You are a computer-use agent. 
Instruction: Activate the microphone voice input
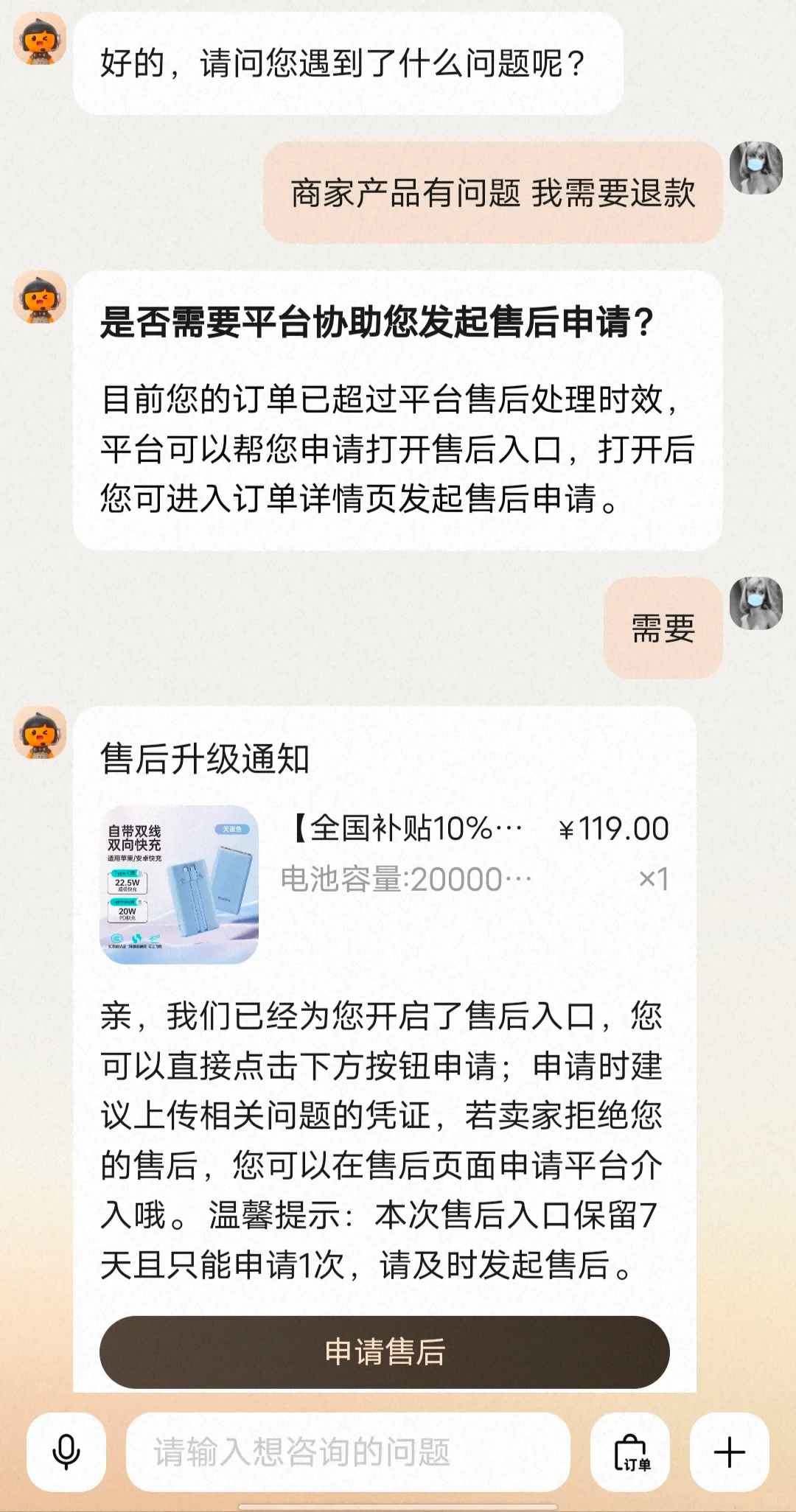[66, 1452]
